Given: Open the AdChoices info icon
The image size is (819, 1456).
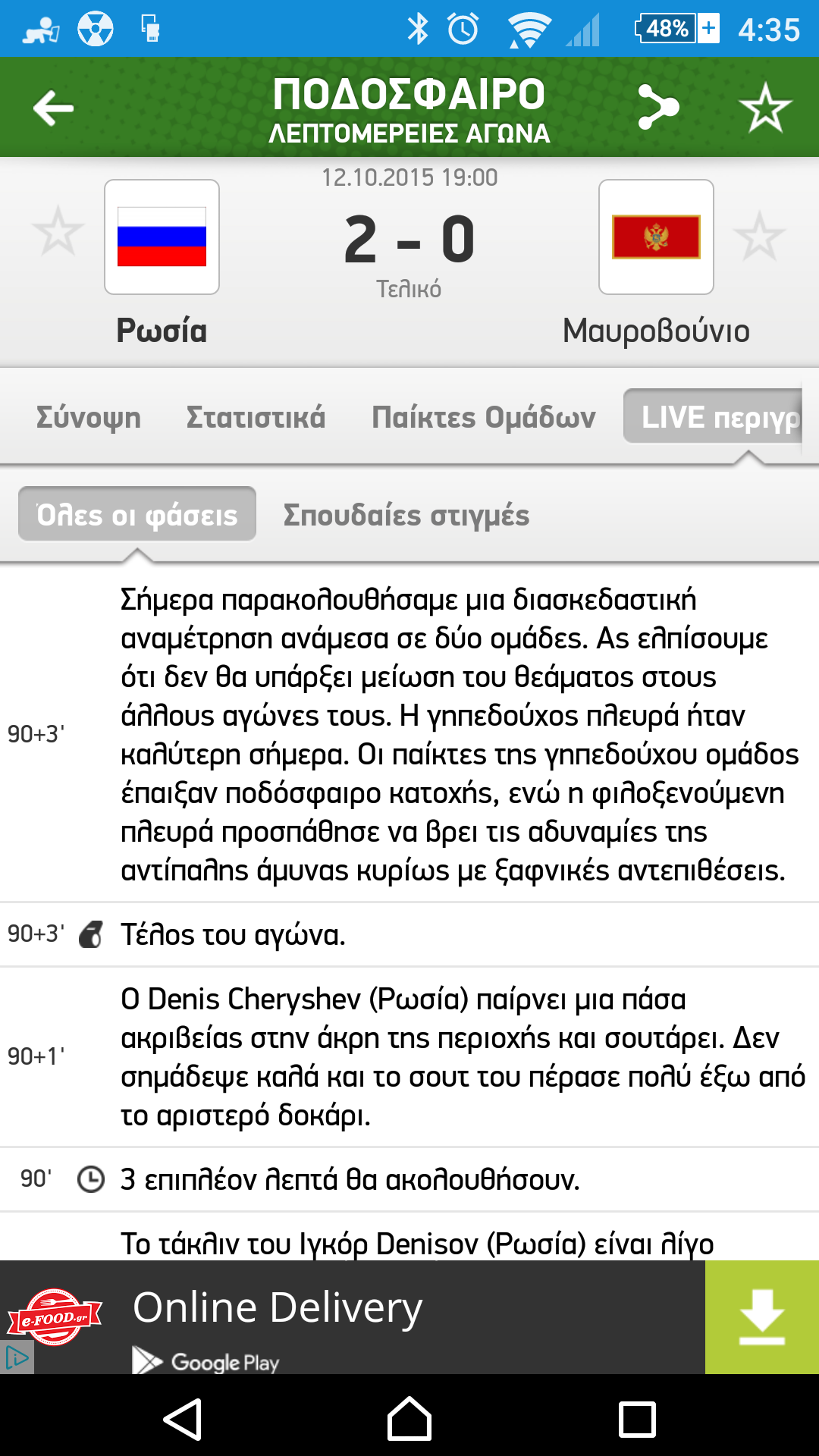Looking at the screenshot, I should pos(17,1358).
